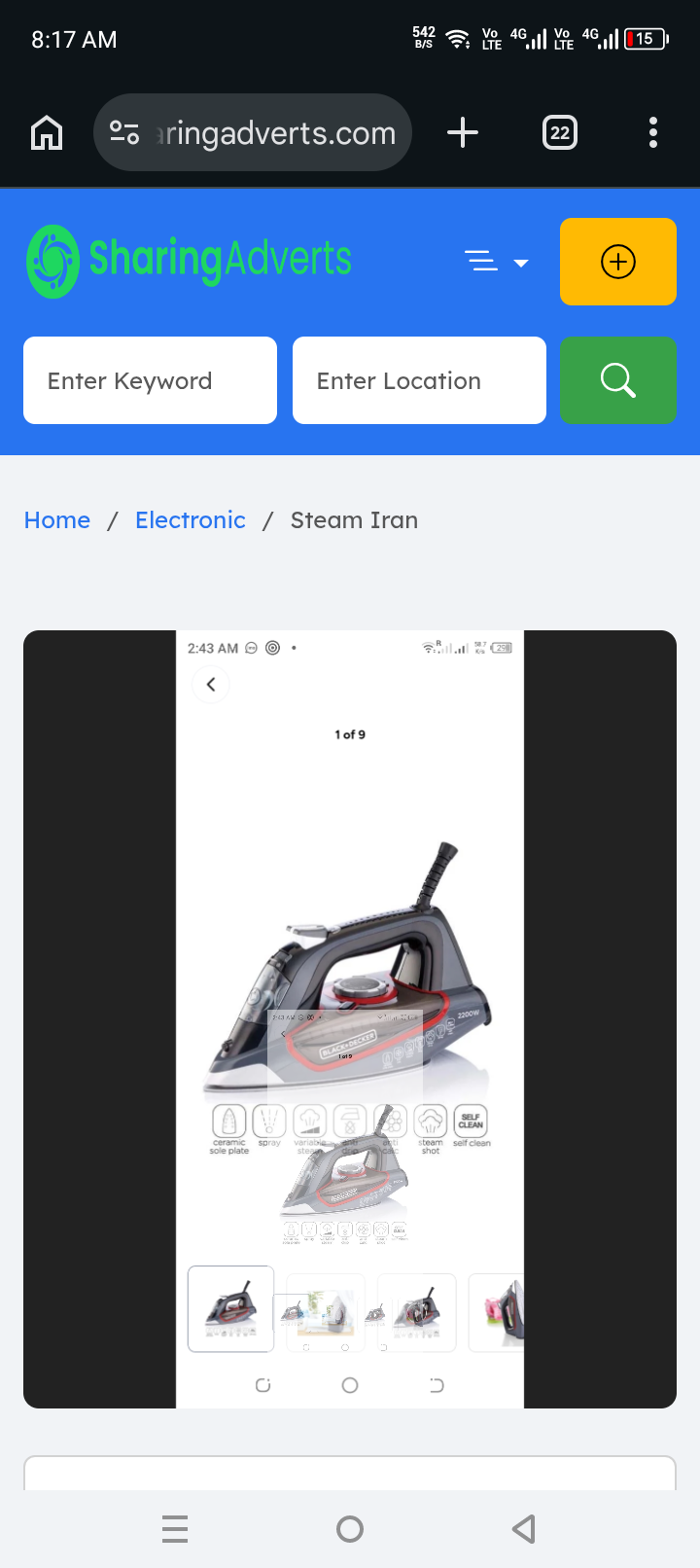Screen dimensions: 700x1568
Task: Expand the site menu dropdown
Action: 496,262
